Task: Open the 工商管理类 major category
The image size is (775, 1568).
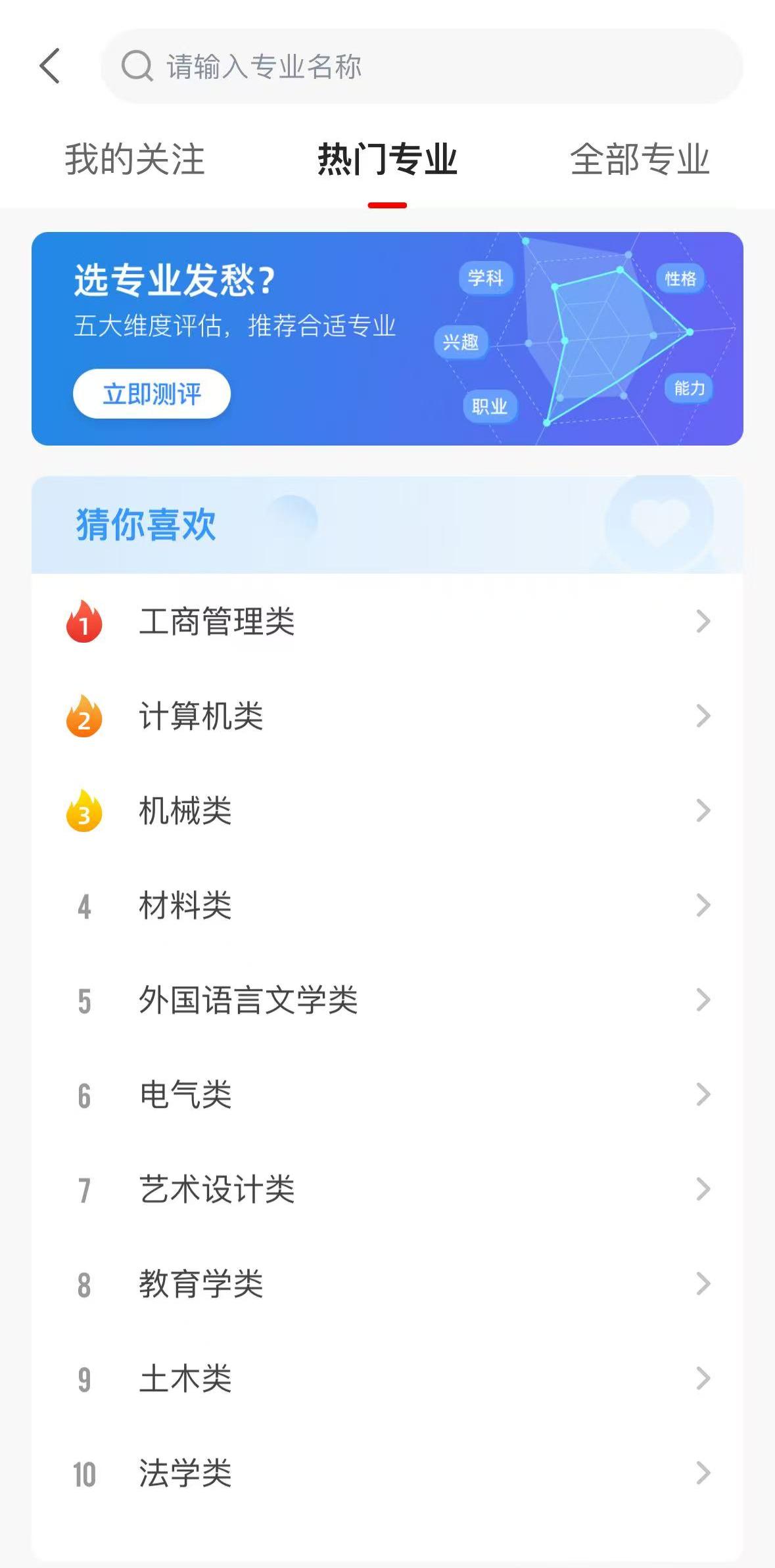Action: [387, 622]
